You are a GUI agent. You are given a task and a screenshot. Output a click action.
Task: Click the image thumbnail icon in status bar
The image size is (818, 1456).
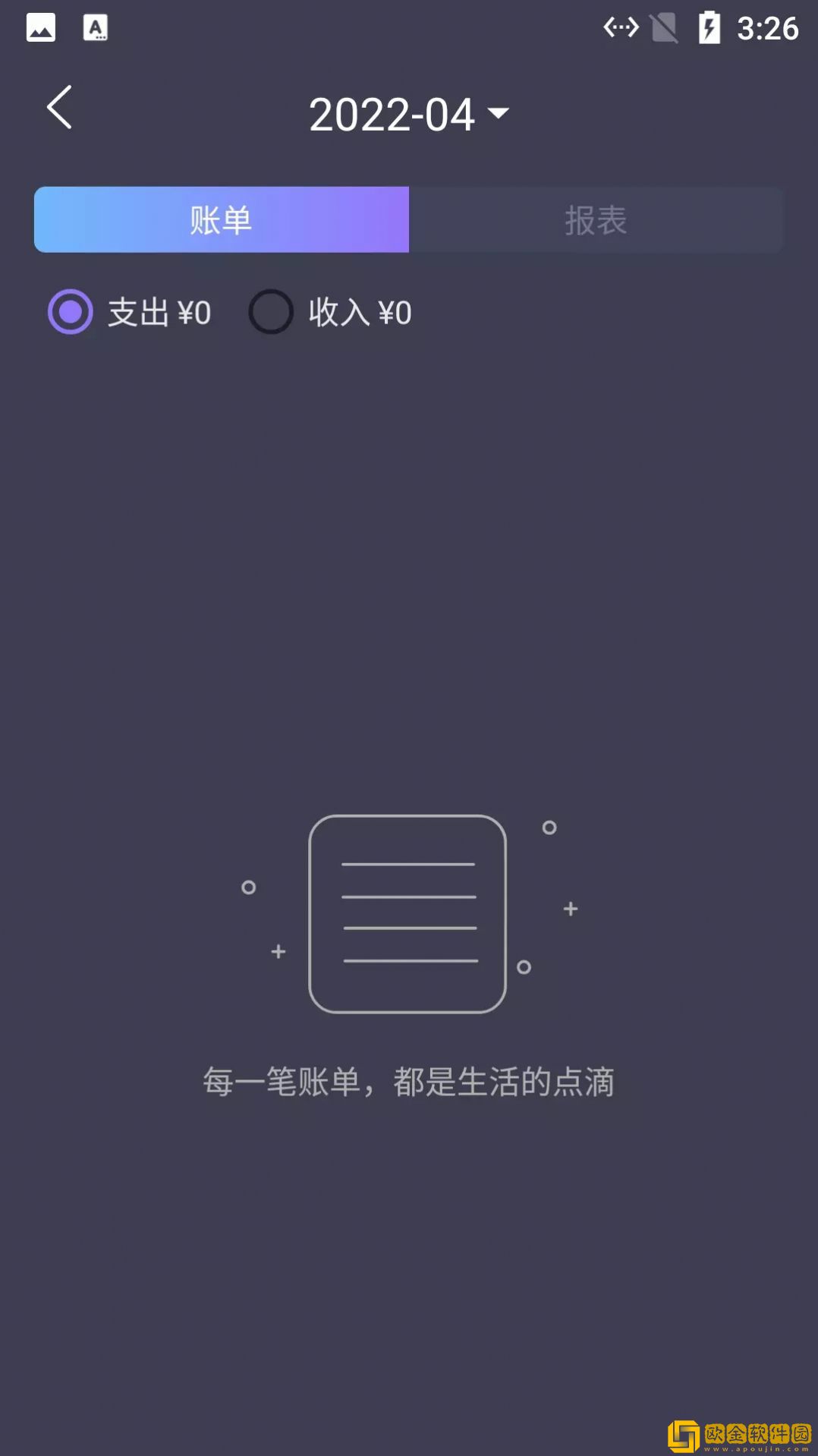[x=41, y=27]
